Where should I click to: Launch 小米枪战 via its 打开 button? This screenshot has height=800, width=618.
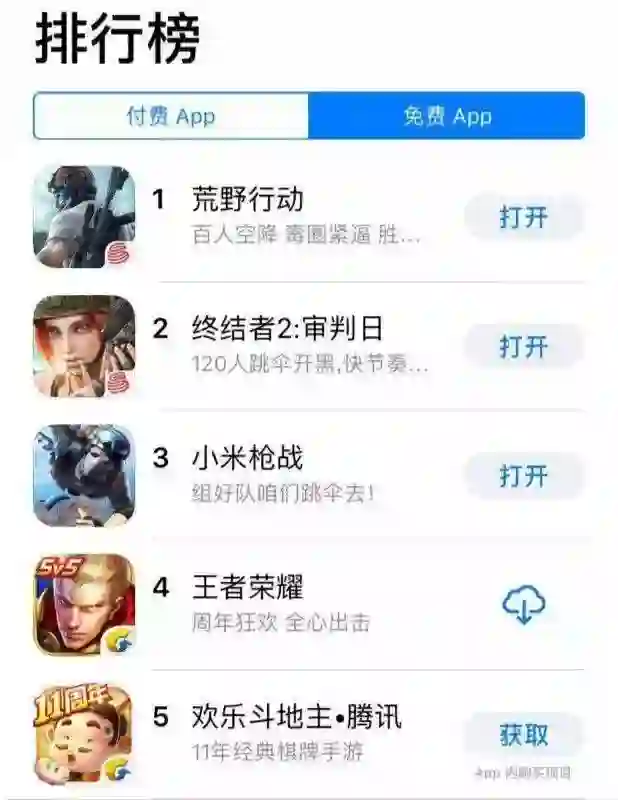[524, 475]
